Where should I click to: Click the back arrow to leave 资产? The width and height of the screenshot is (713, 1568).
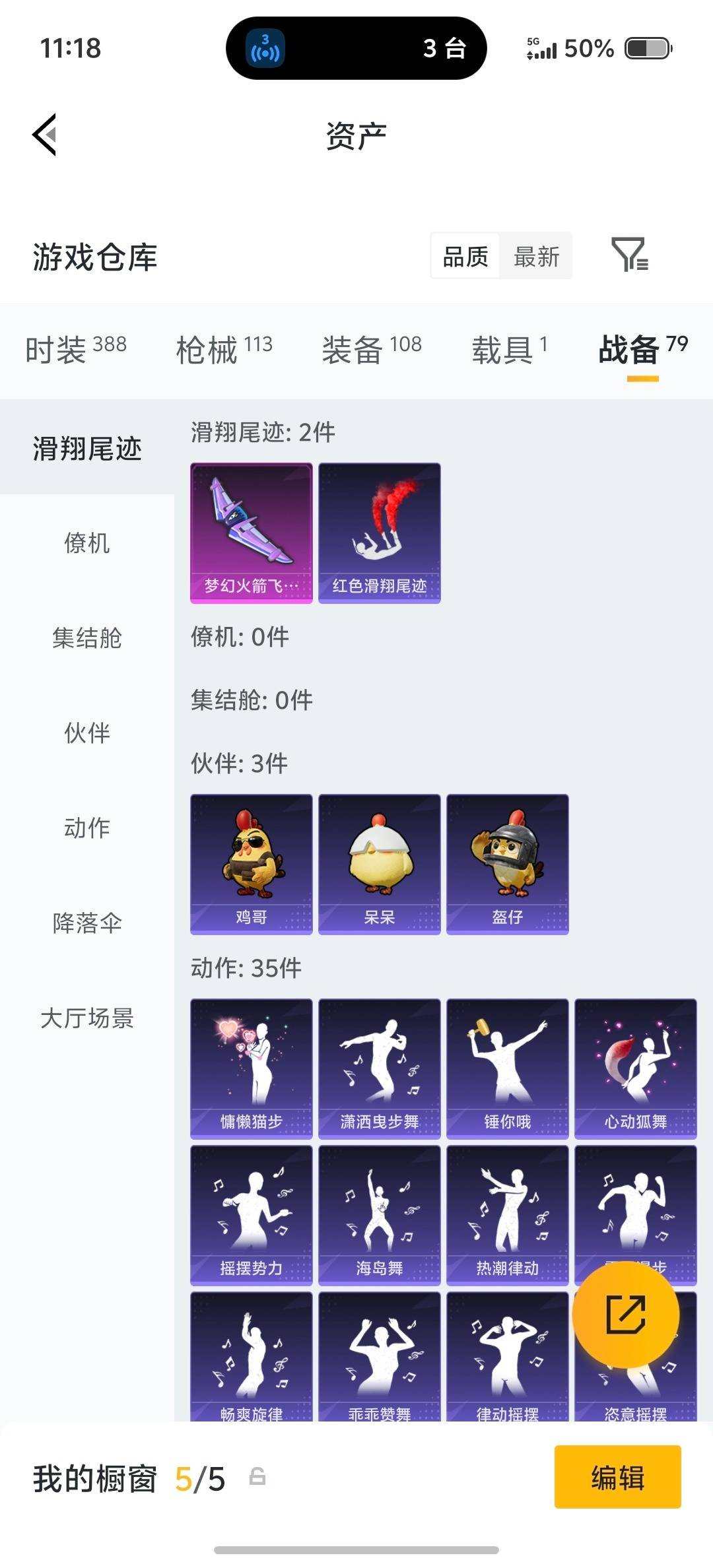tap(44, 135)
